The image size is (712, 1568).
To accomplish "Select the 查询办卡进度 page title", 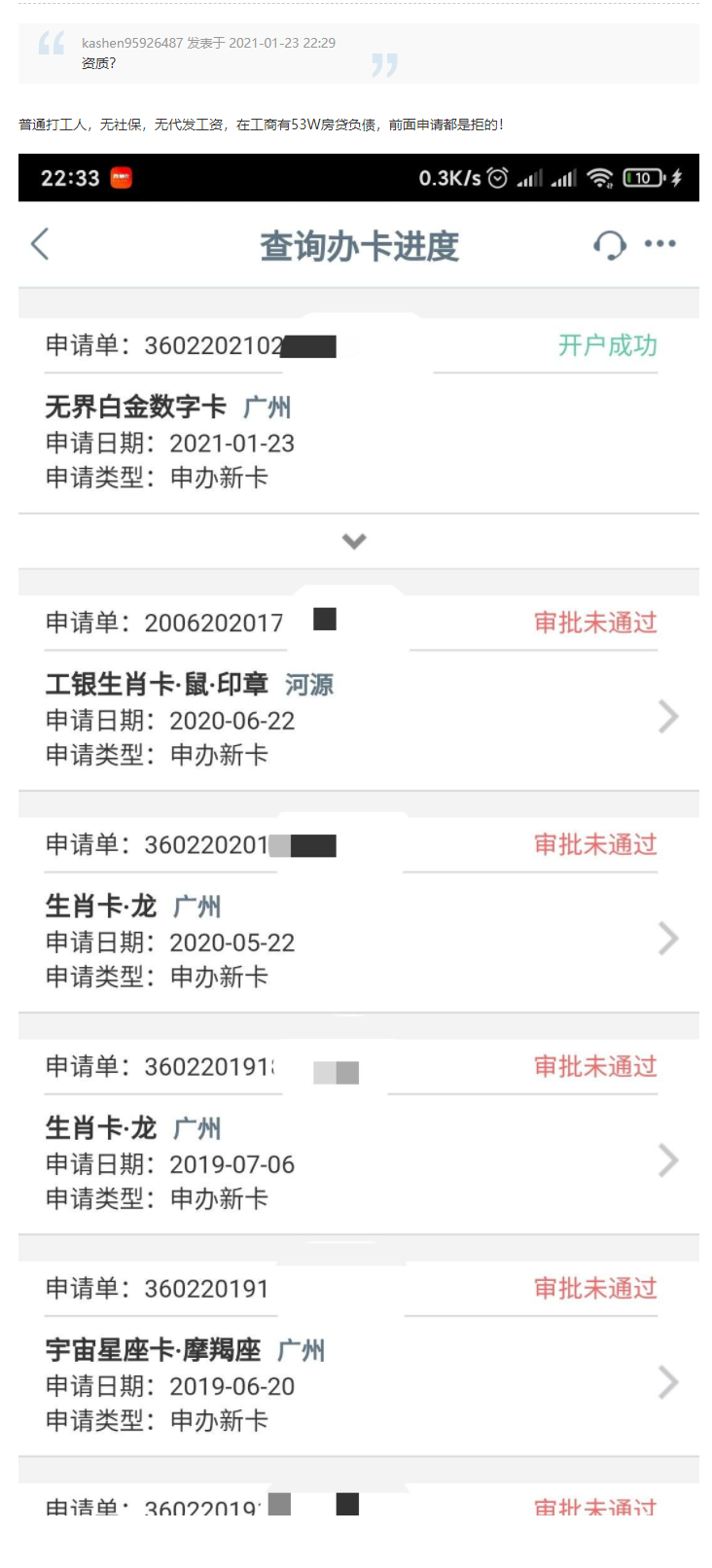I will pyautogui.click(x=356, y=243).
